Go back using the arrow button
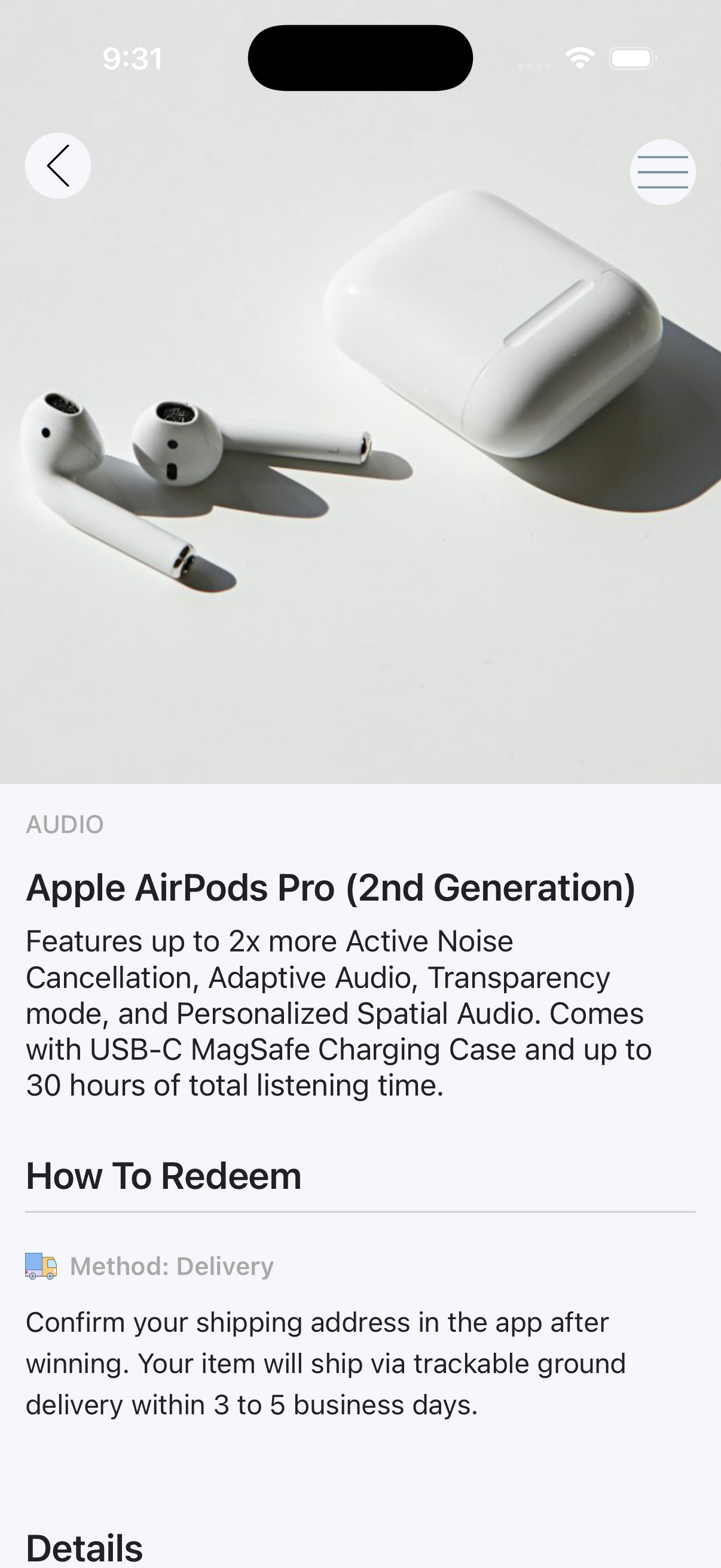 point(58,166)
